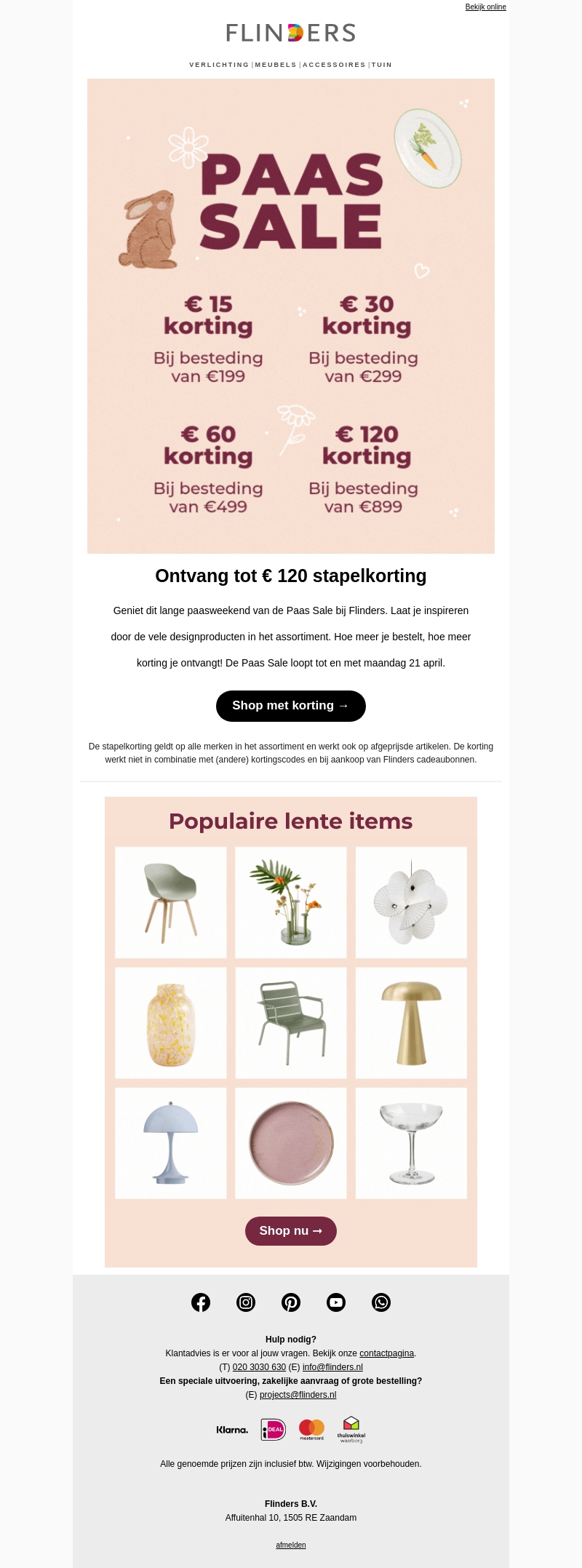The height and width of the screenshot is (1568, 582).
Task: View the gold mushroom table lamp
Action: pos(411,1022)
